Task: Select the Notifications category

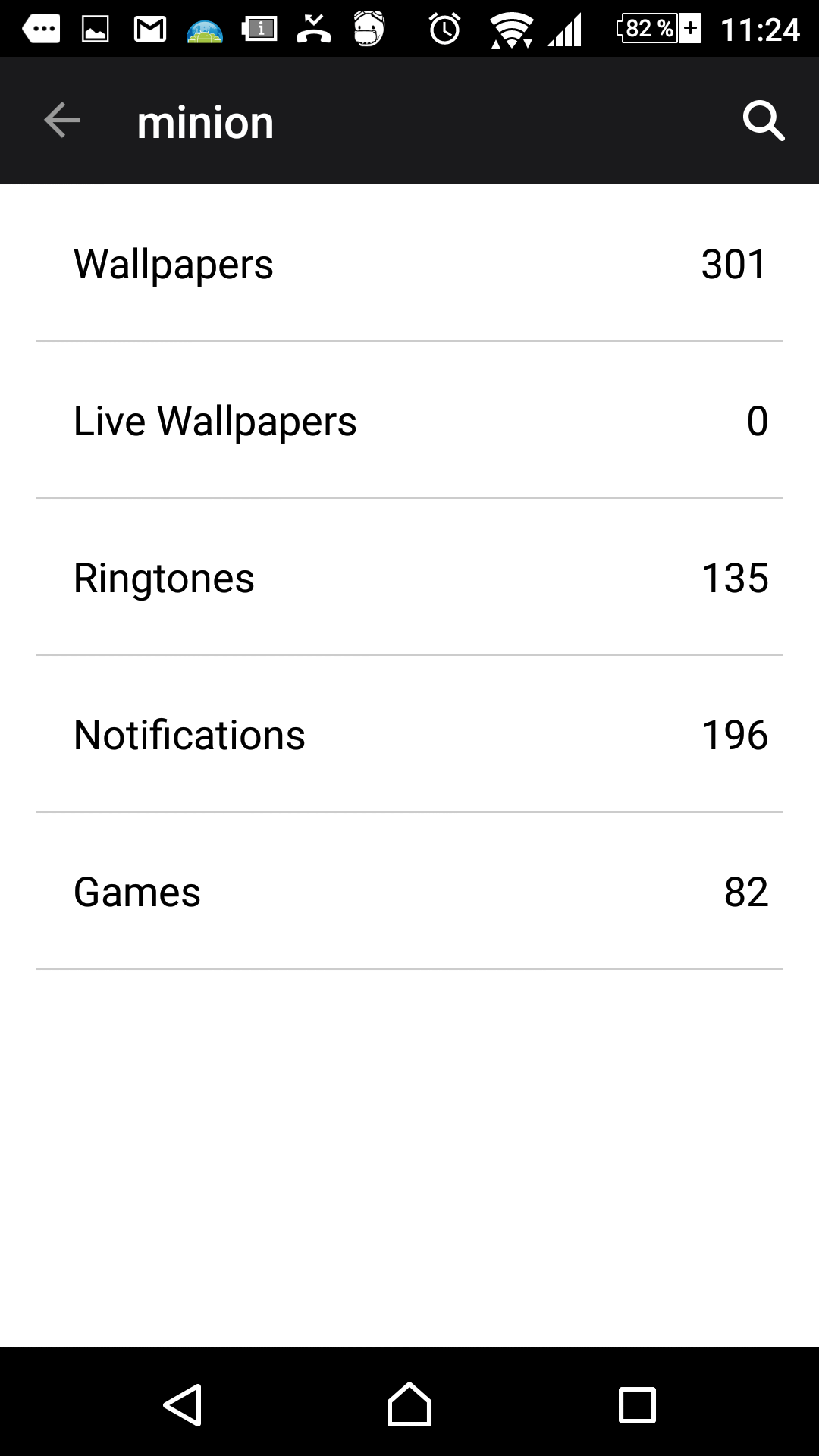Action: (409, 734)
